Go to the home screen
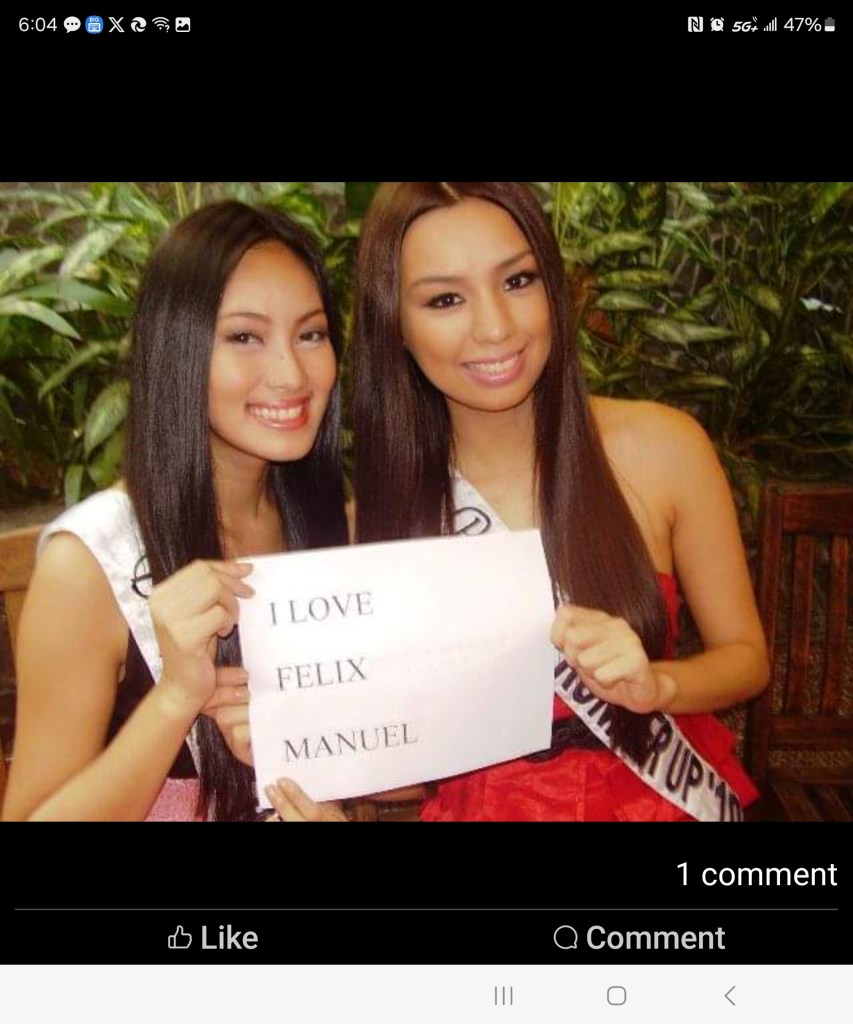853x1024 pixels. point(617,995)
